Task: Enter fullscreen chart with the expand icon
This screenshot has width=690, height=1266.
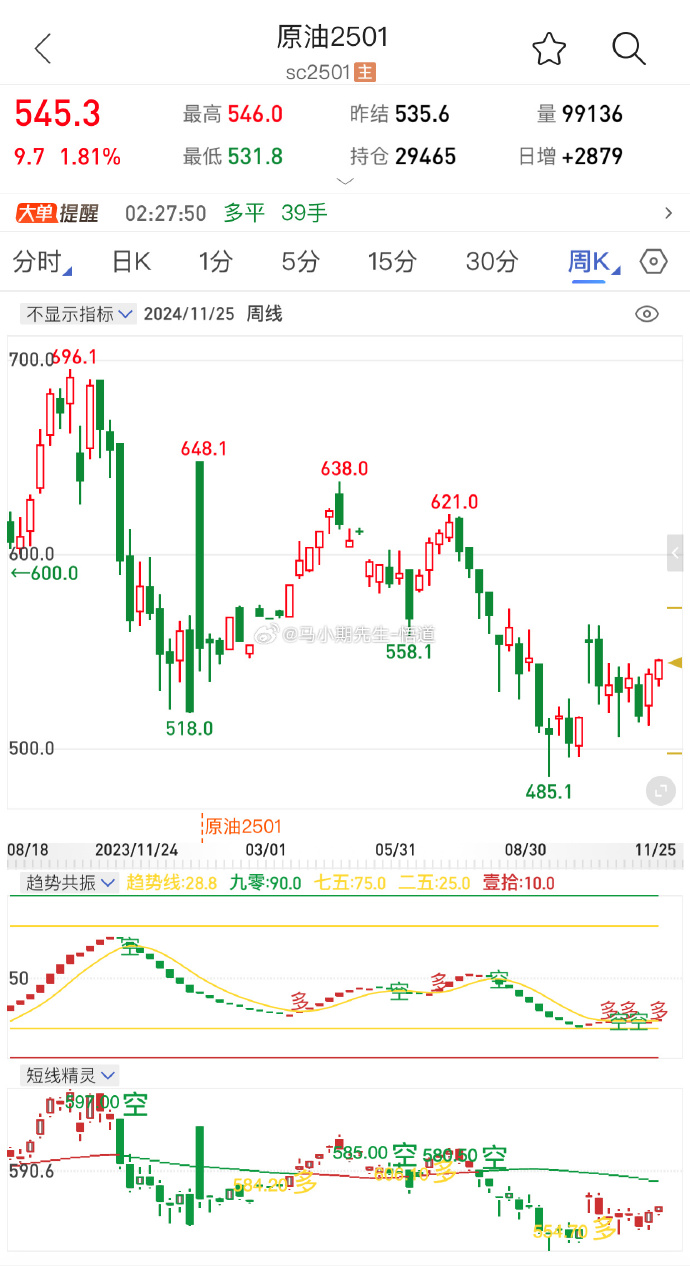Action: pos(660,790)
